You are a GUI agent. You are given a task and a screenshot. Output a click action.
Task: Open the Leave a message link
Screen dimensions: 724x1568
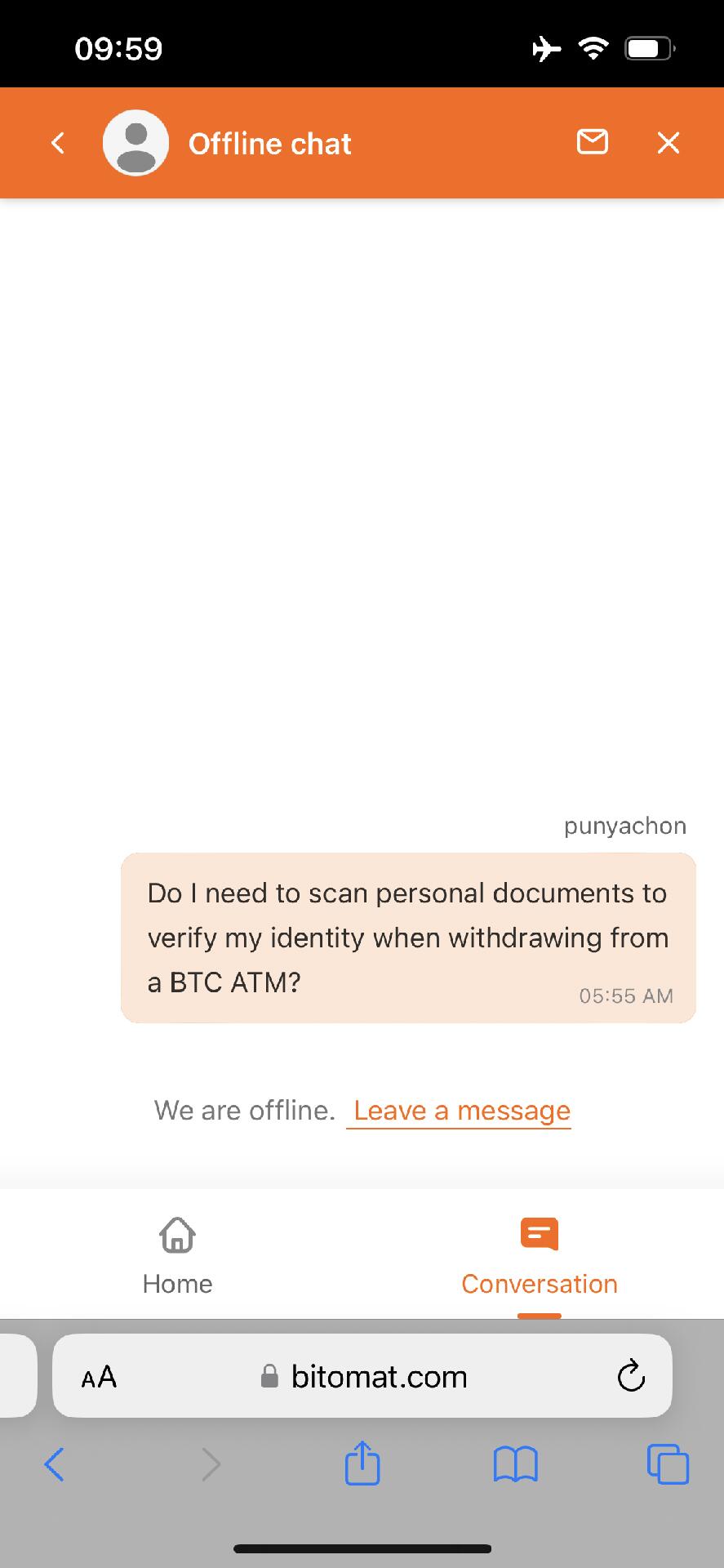tap(461, 1111)
